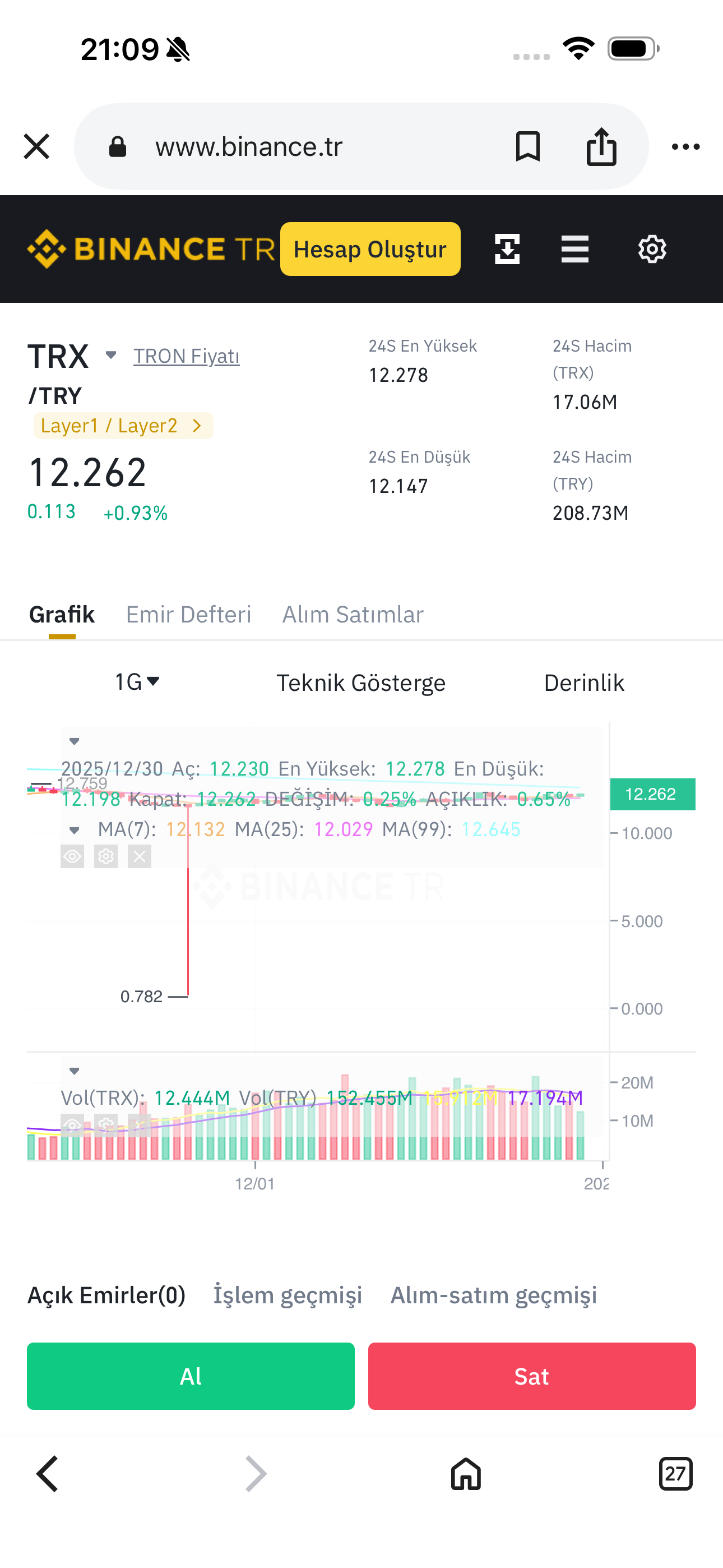Open the browser overflow menu
The image size is (723, 1568).
(x=685, y=147)
